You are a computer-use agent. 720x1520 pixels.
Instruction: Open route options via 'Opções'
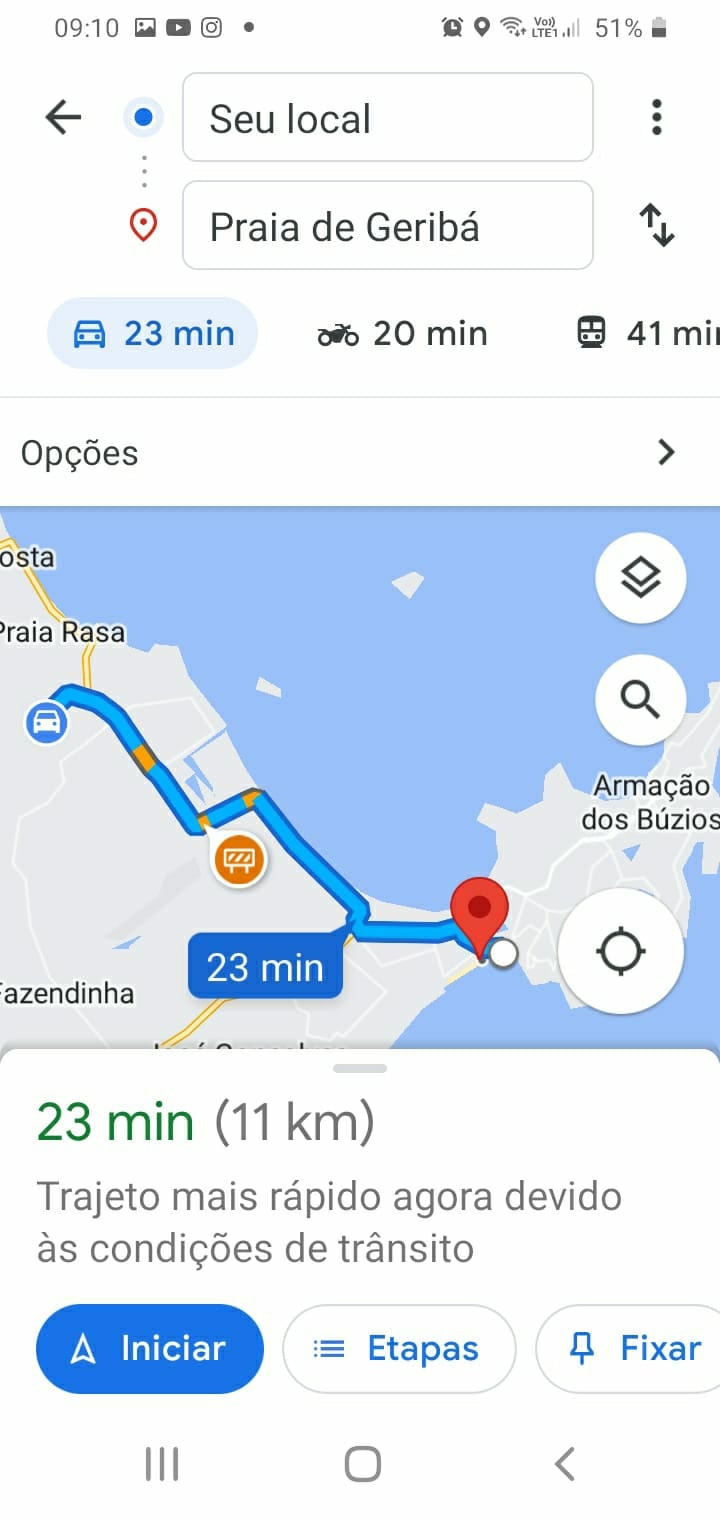click(x=360, y=453)
